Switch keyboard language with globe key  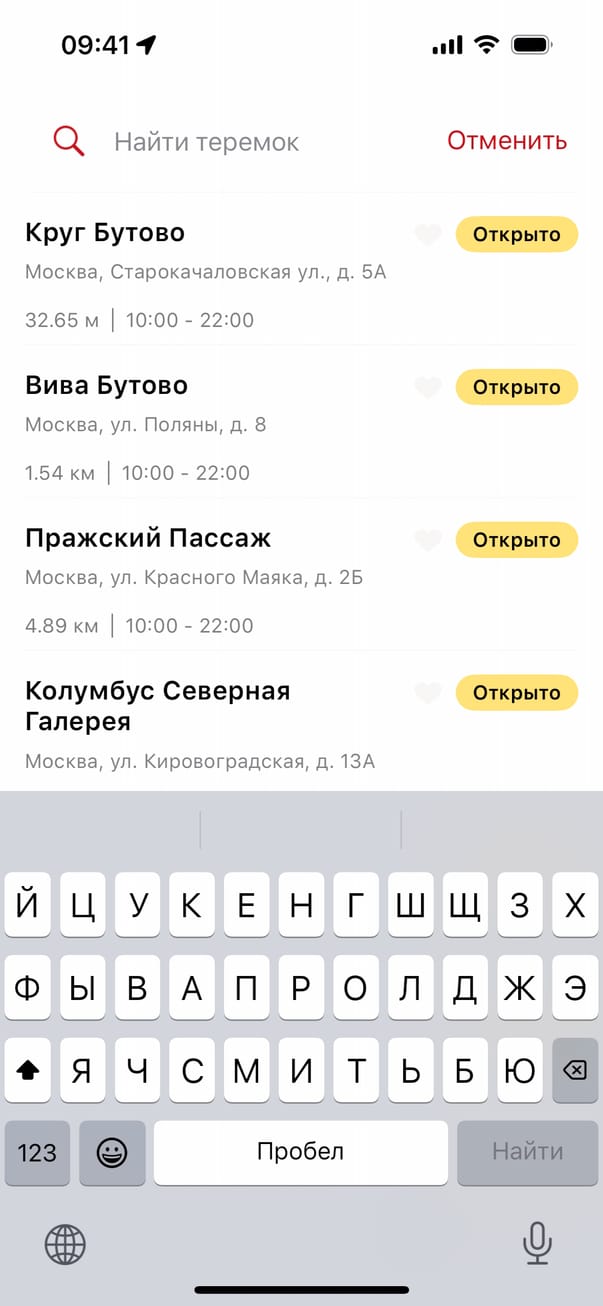[x=65, y=1245]
